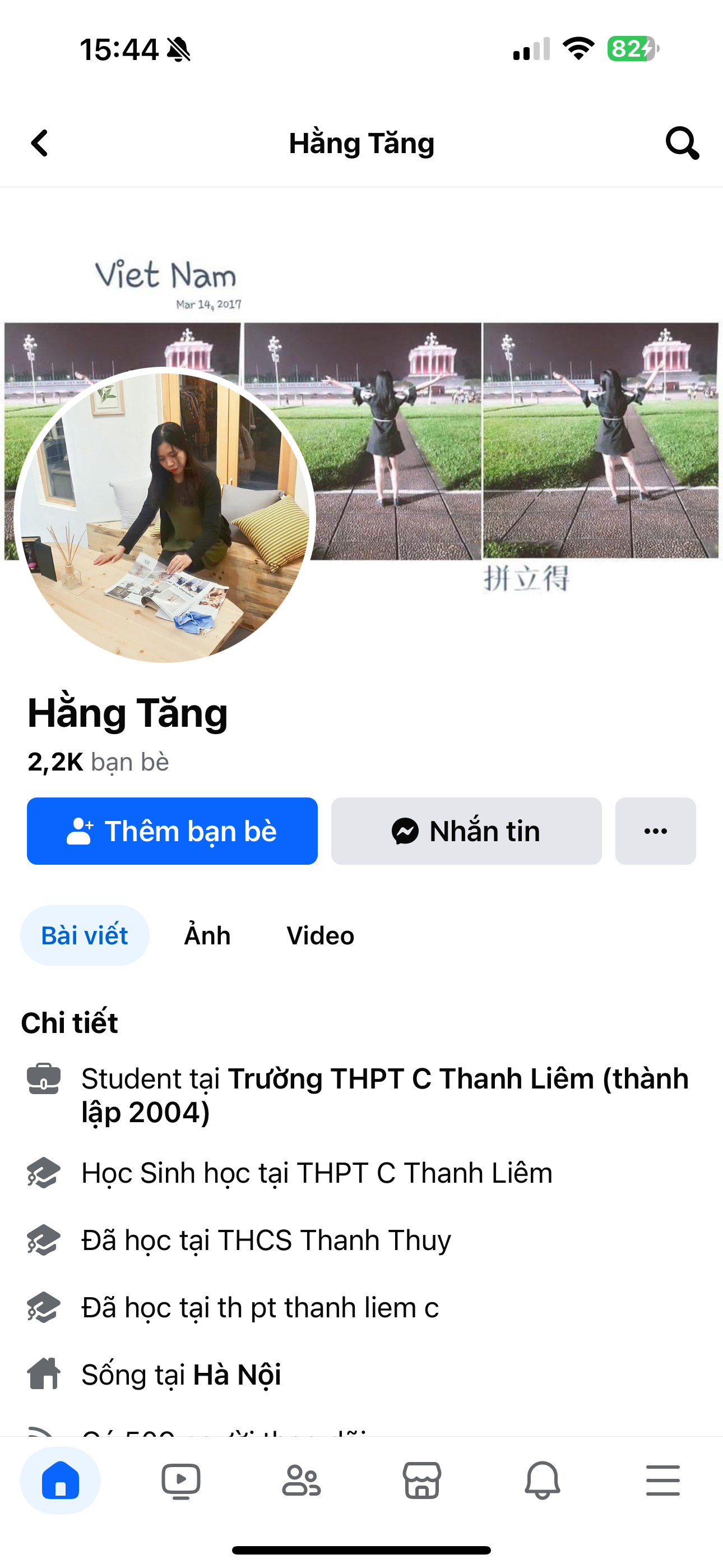View the 2,2K bạn bè friends list
723x1568 pixels.
pyautogui.click(x=98, y=762)
